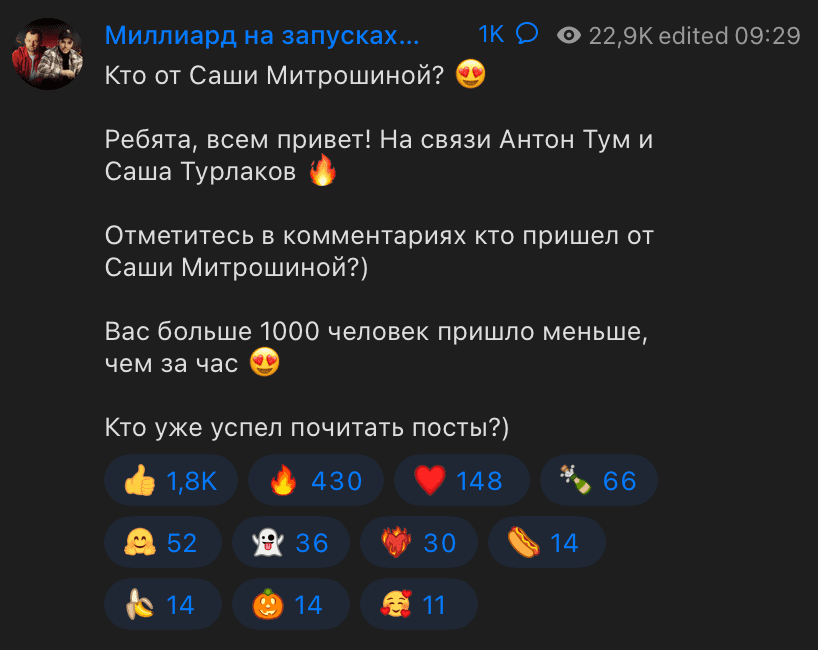Open the 1K comments thread

pyautogui.click(x=508, y=35)
